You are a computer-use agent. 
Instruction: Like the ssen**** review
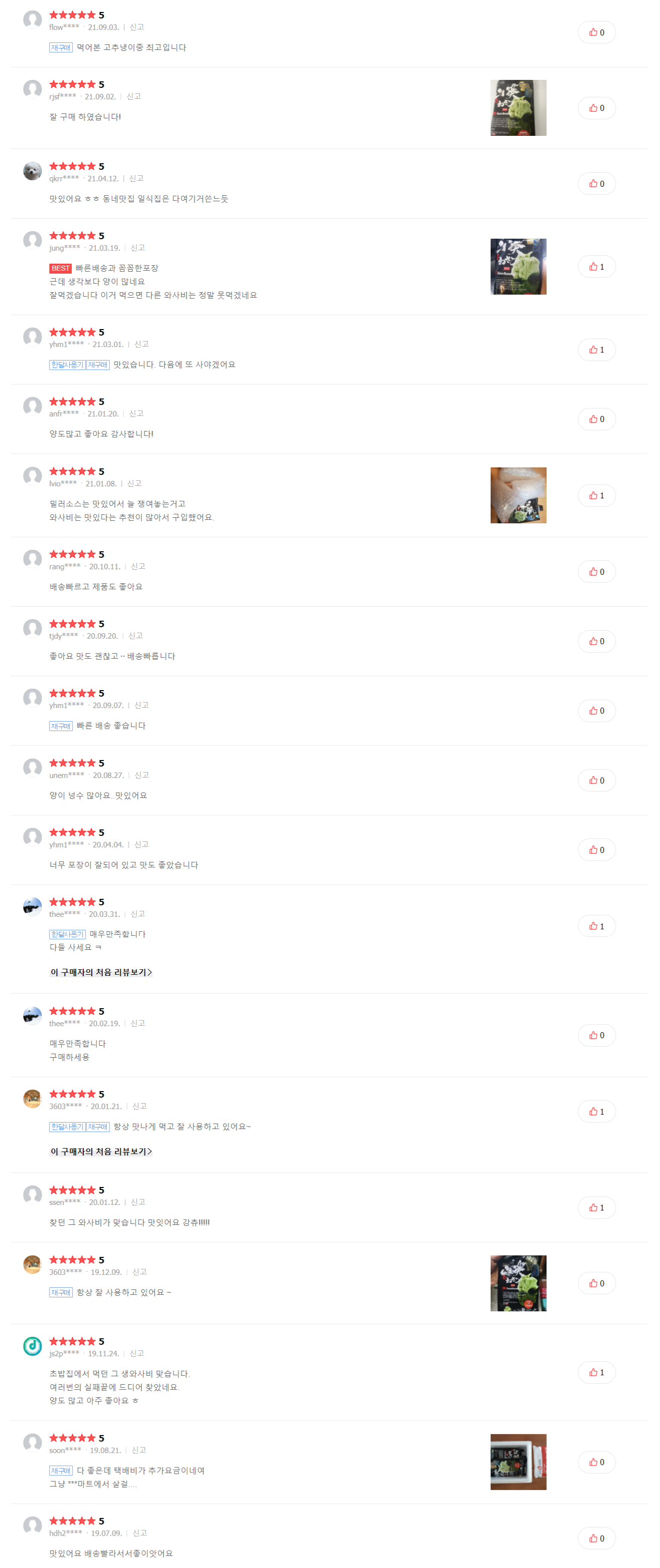(x=596, y=1207)
